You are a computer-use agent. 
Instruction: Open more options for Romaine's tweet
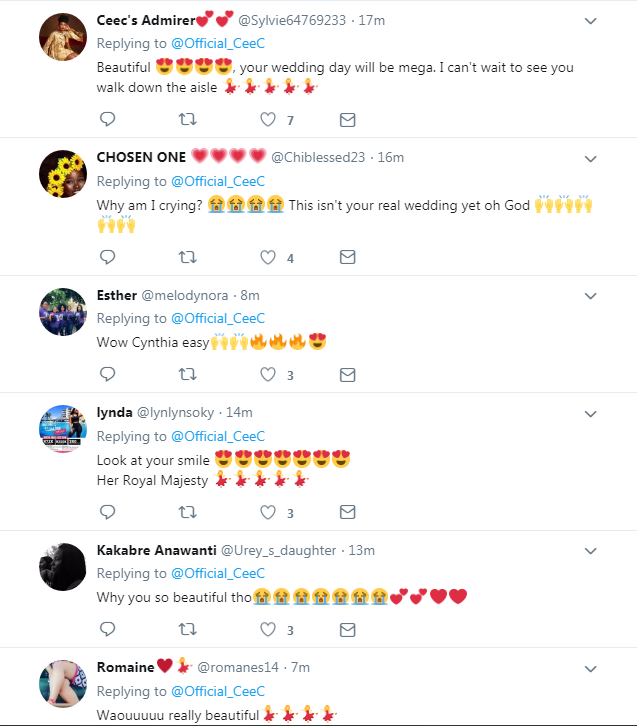click(590, 666)
